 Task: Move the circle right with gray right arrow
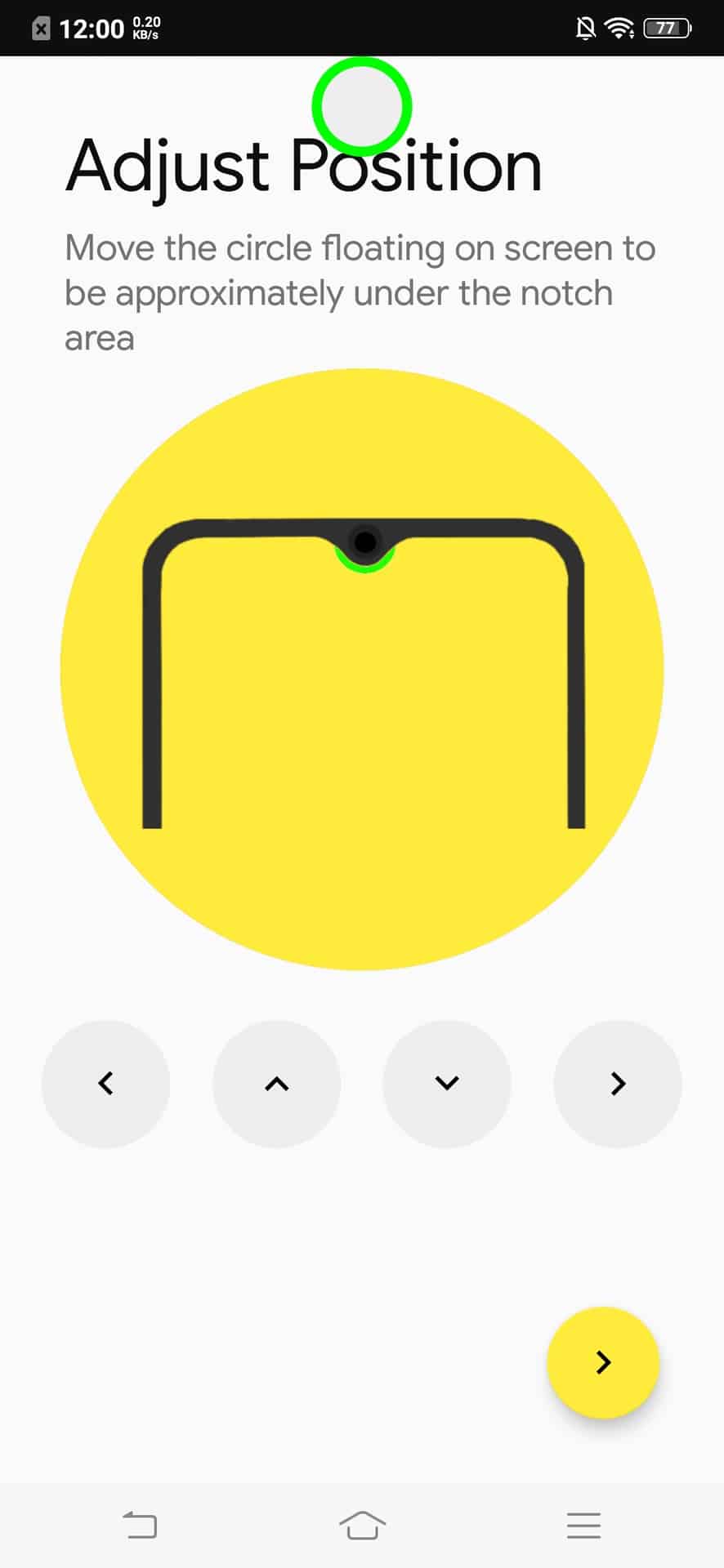[618, 1084]
